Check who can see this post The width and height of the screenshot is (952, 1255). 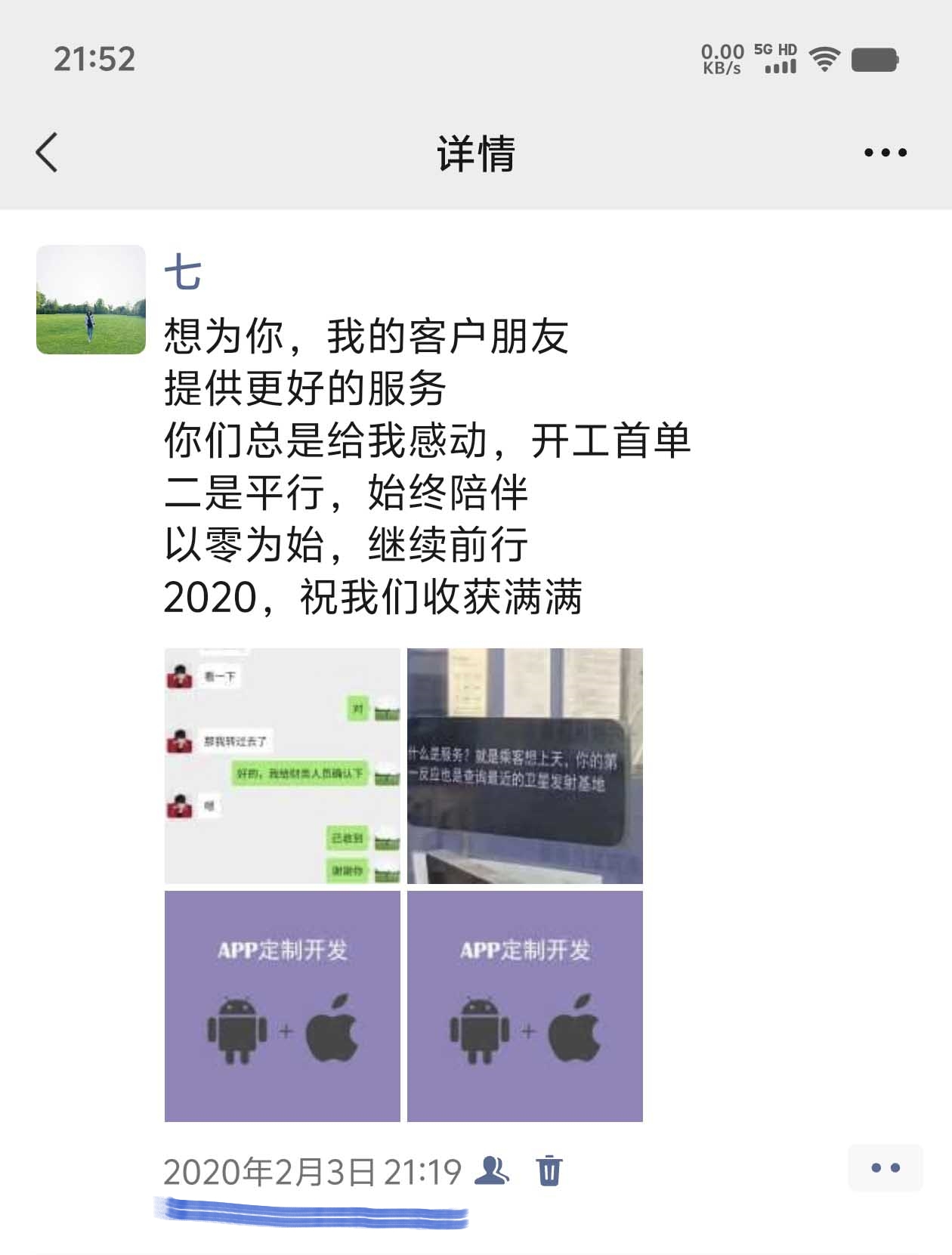(x=492, y=1170)
